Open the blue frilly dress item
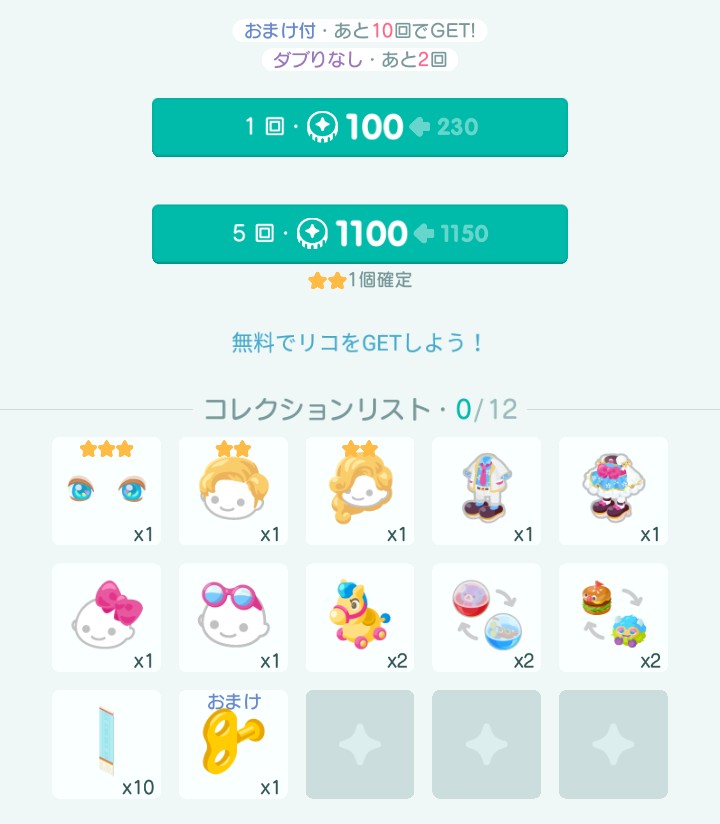Image resolution: width=720 pixels, height=824 pixels. pyautogui.click(x=613, y=491)
